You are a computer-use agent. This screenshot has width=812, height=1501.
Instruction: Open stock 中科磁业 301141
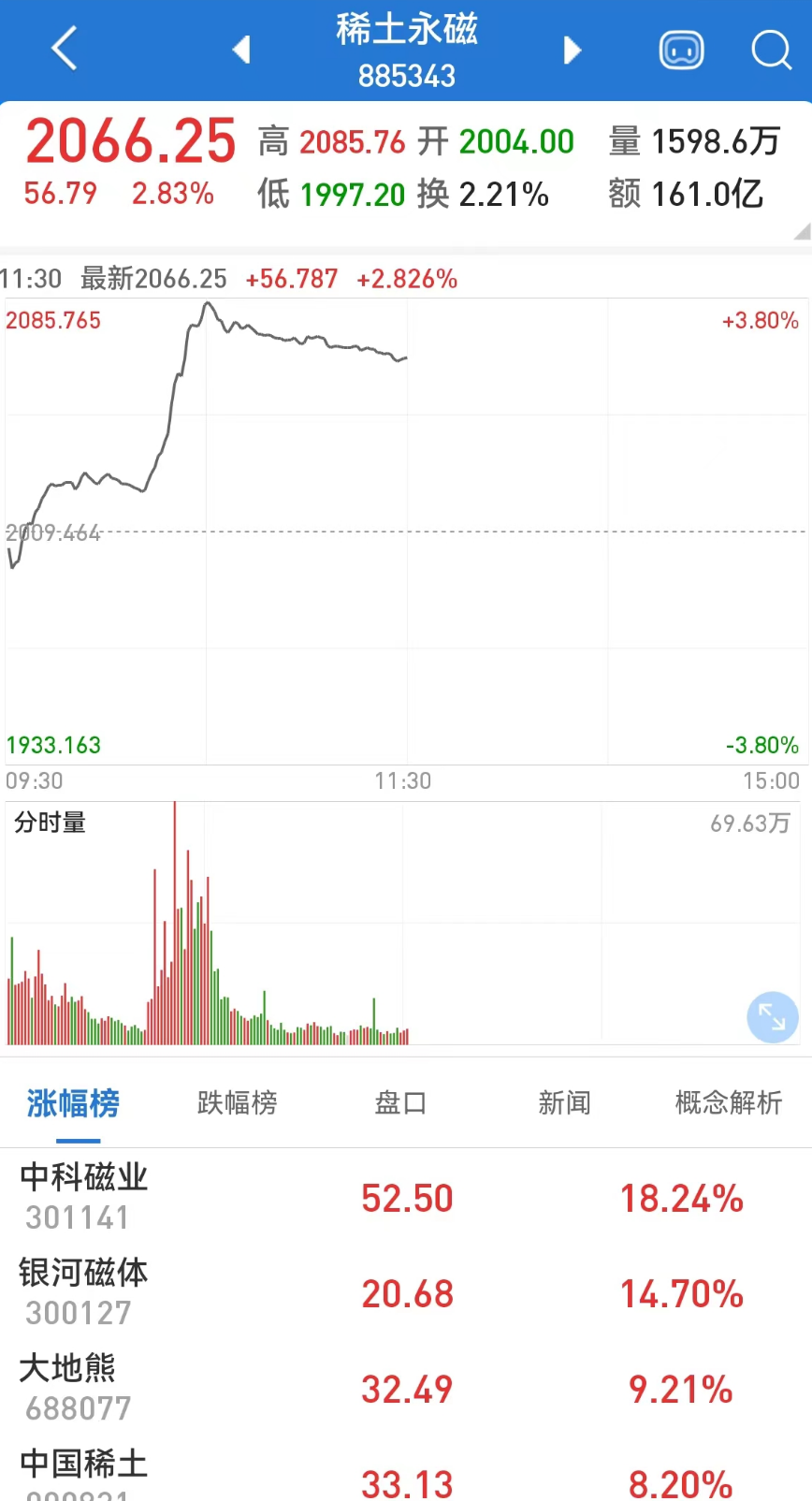point(406,1197)
